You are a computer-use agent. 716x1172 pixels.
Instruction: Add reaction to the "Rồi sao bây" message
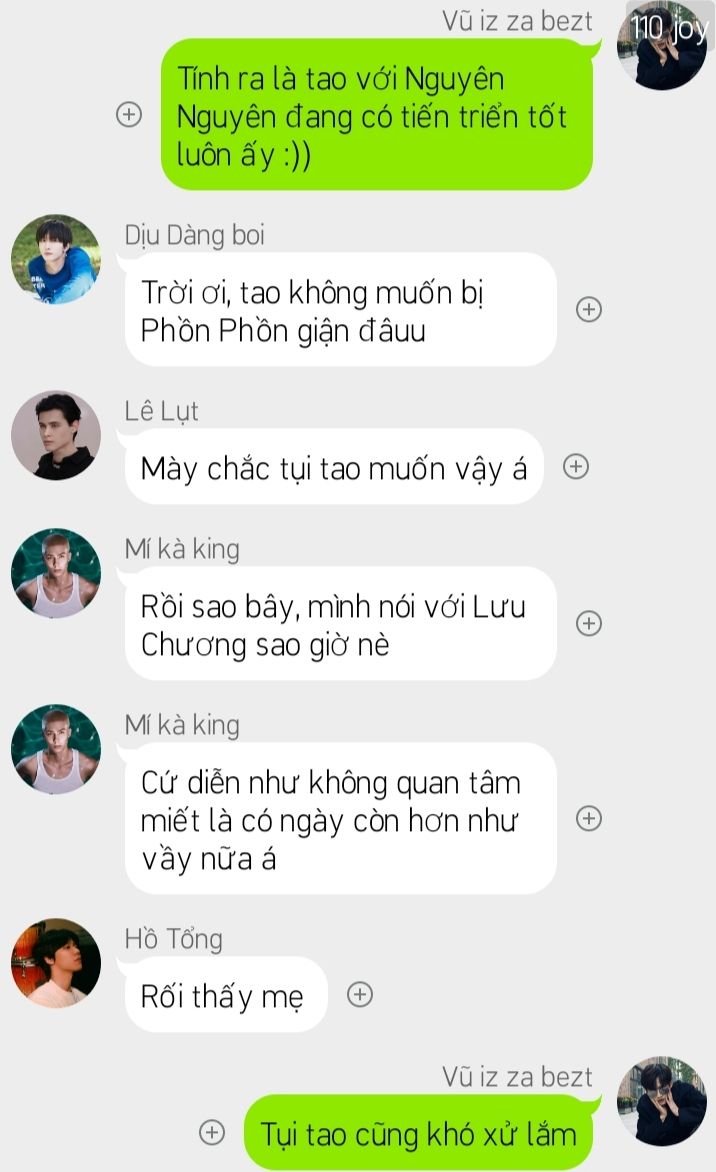click(589, 624)
